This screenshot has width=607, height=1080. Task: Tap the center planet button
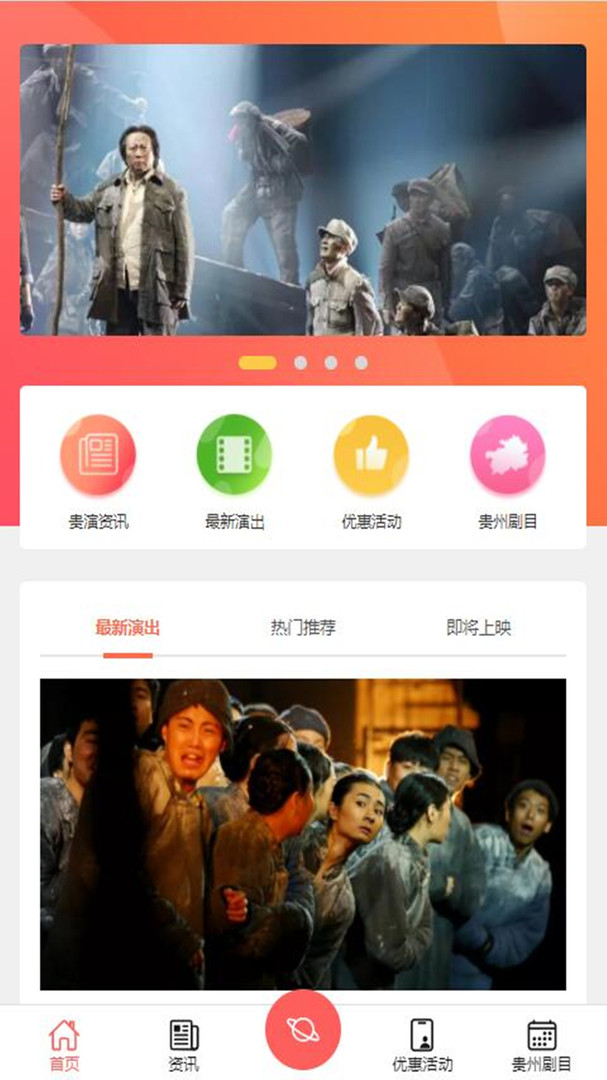[303, 1029]
